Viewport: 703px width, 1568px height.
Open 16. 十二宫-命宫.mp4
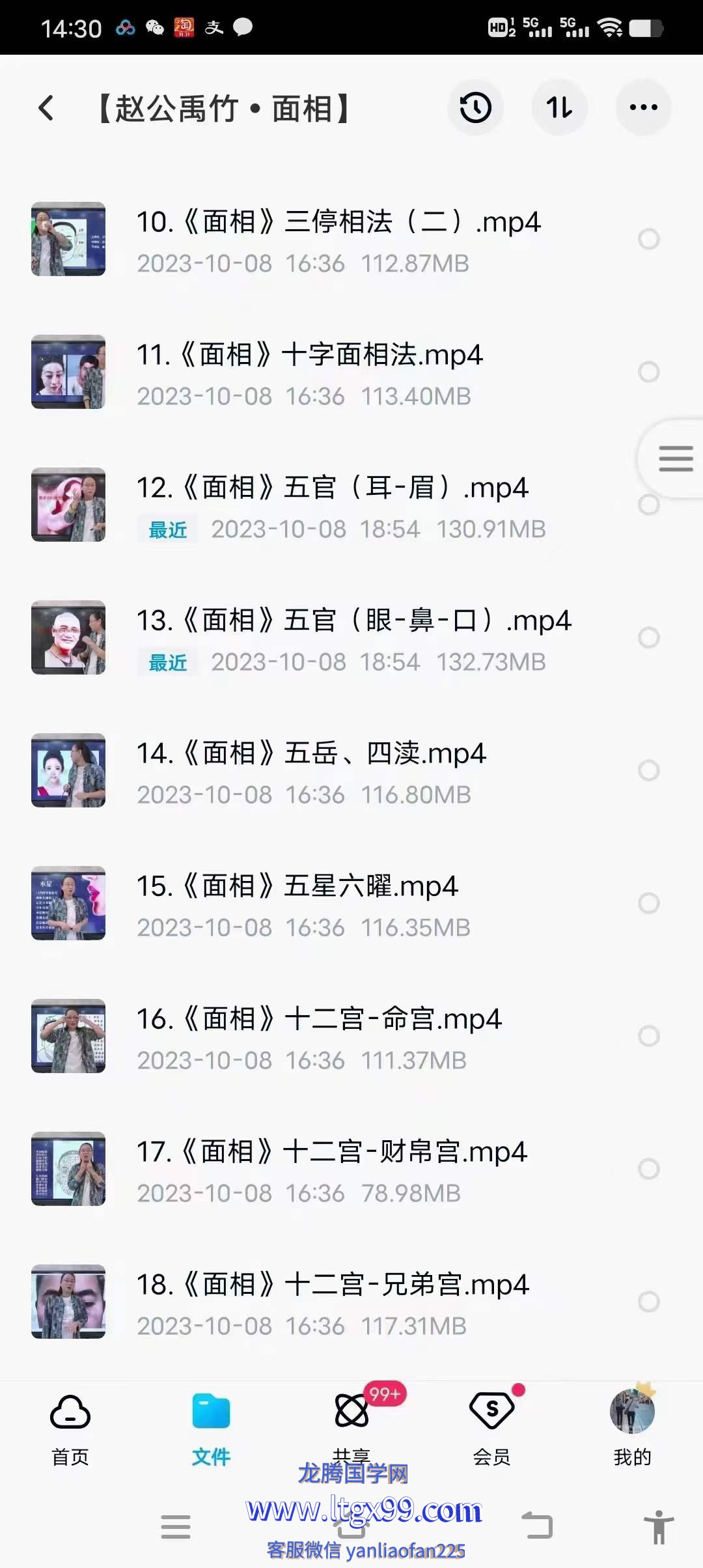[x=319, y=1037]
